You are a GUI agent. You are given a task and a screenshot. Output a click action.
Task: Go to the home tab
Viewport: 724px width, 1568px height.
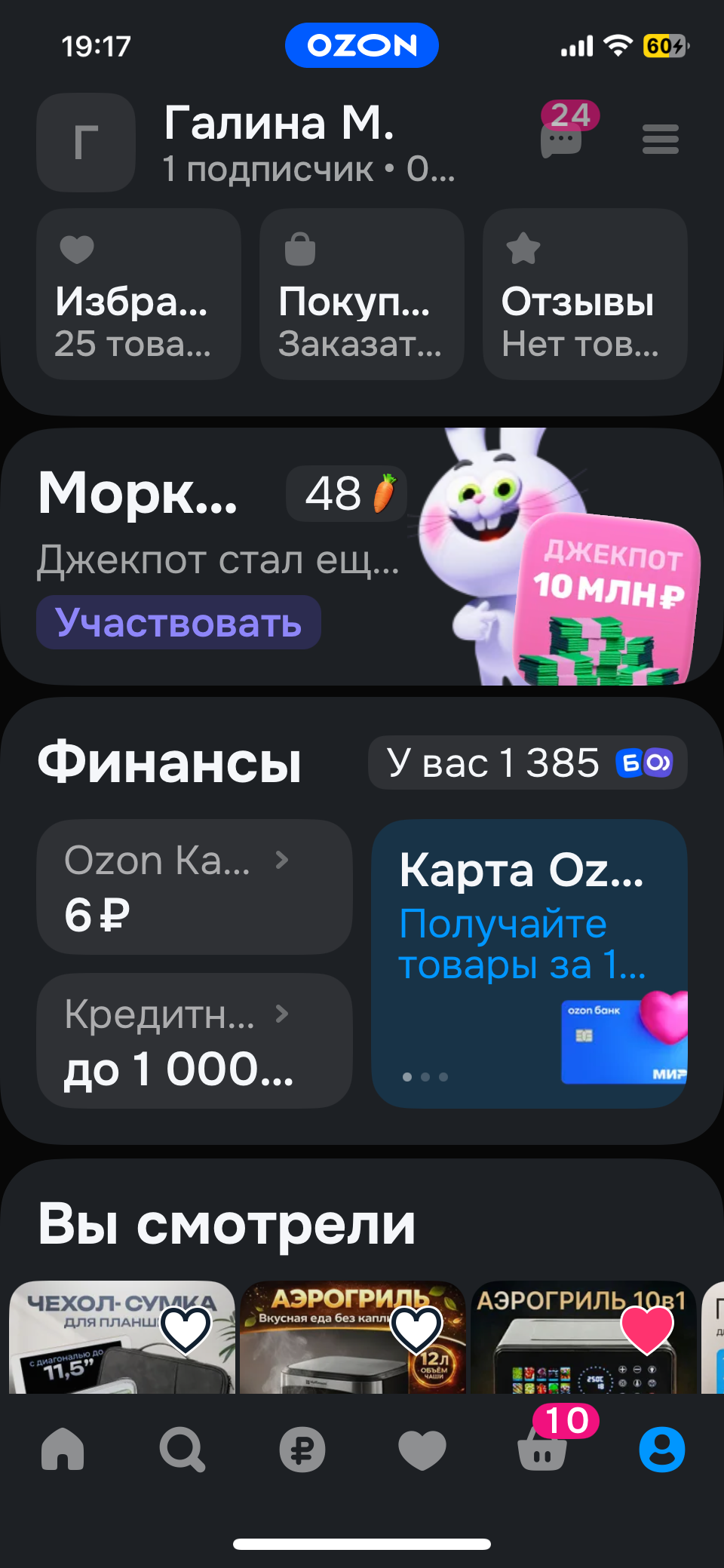[63, 1449]
